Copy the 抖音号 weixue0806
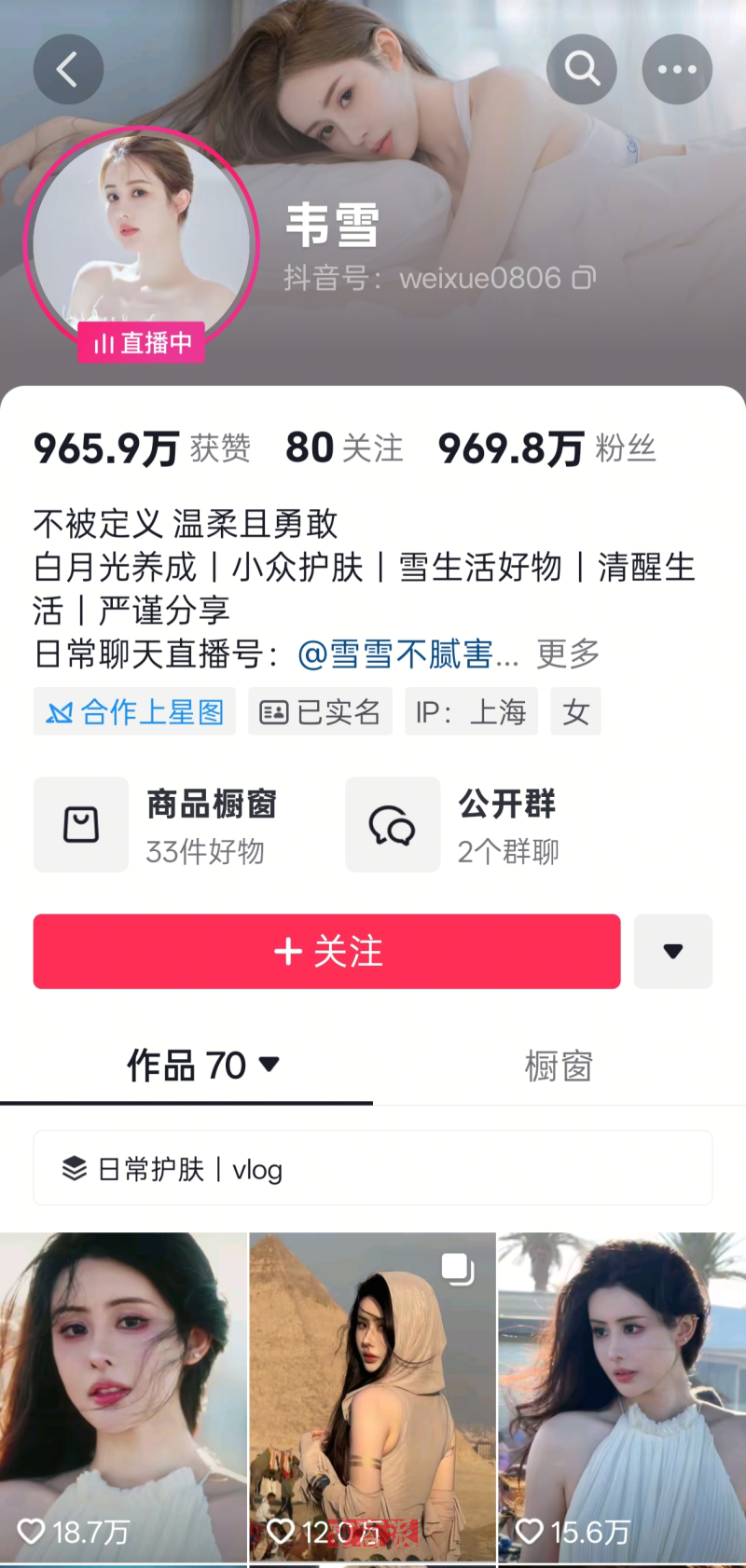 584,278
